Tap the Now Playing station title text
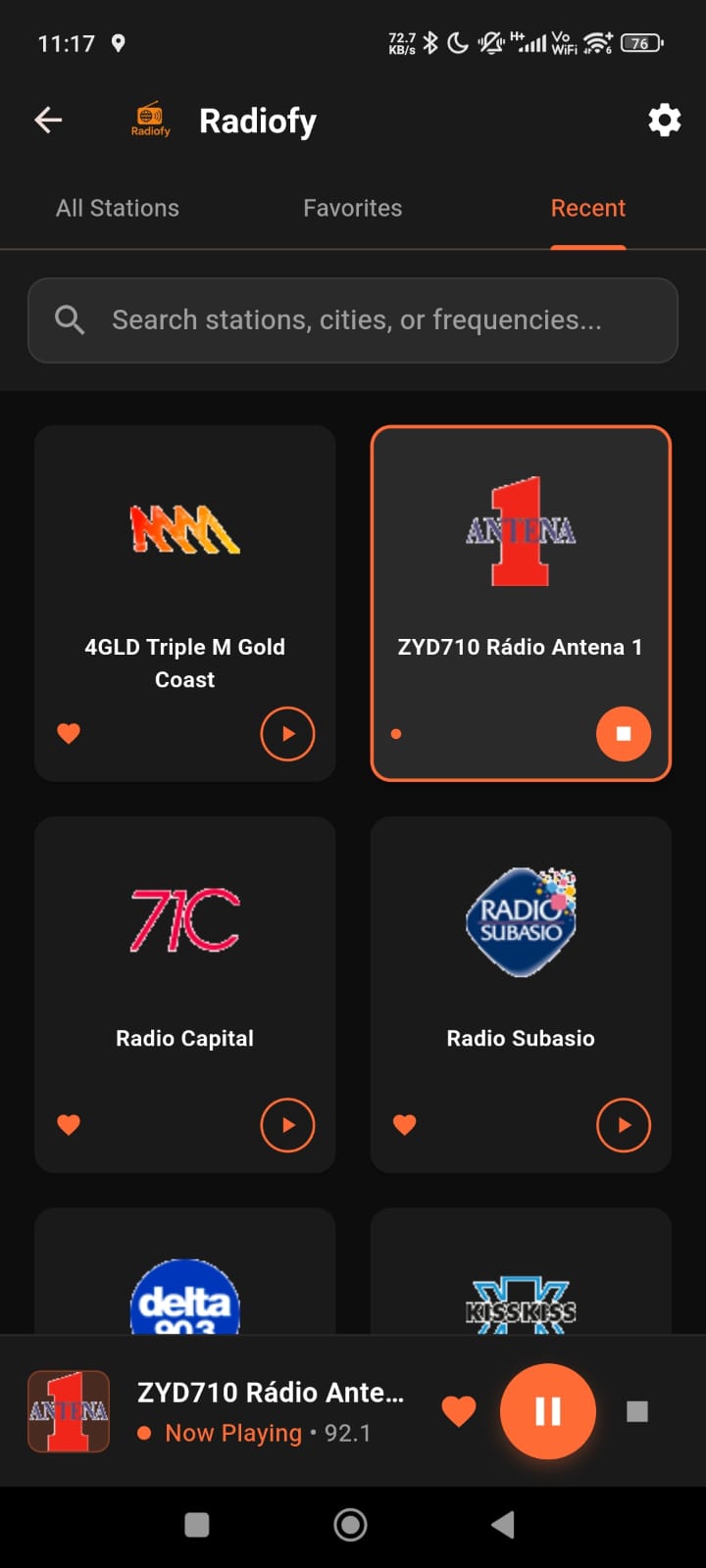 click(272, 1392)
